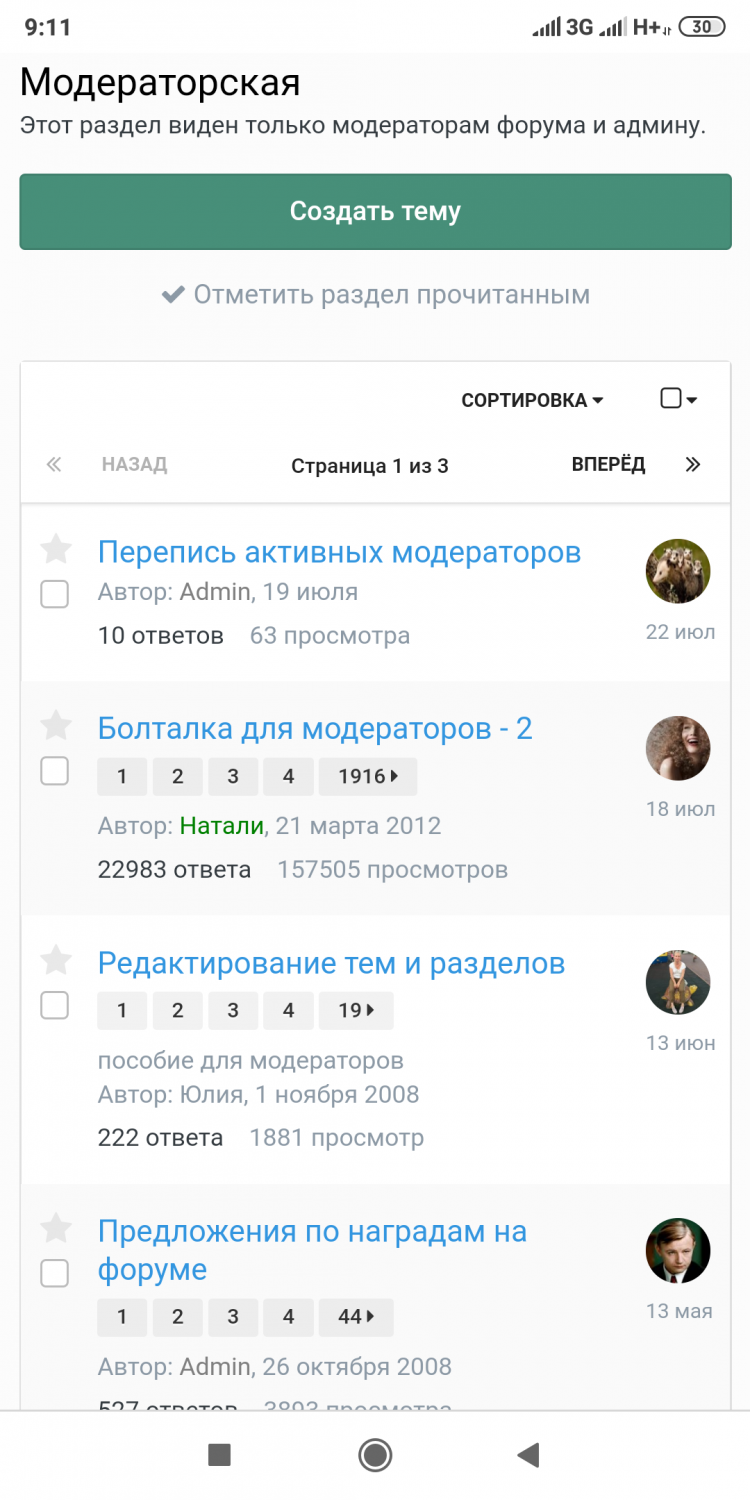Open topic Болталка для модераторов - 2
The image size is (750, 1500).
[x=315, y=728]
